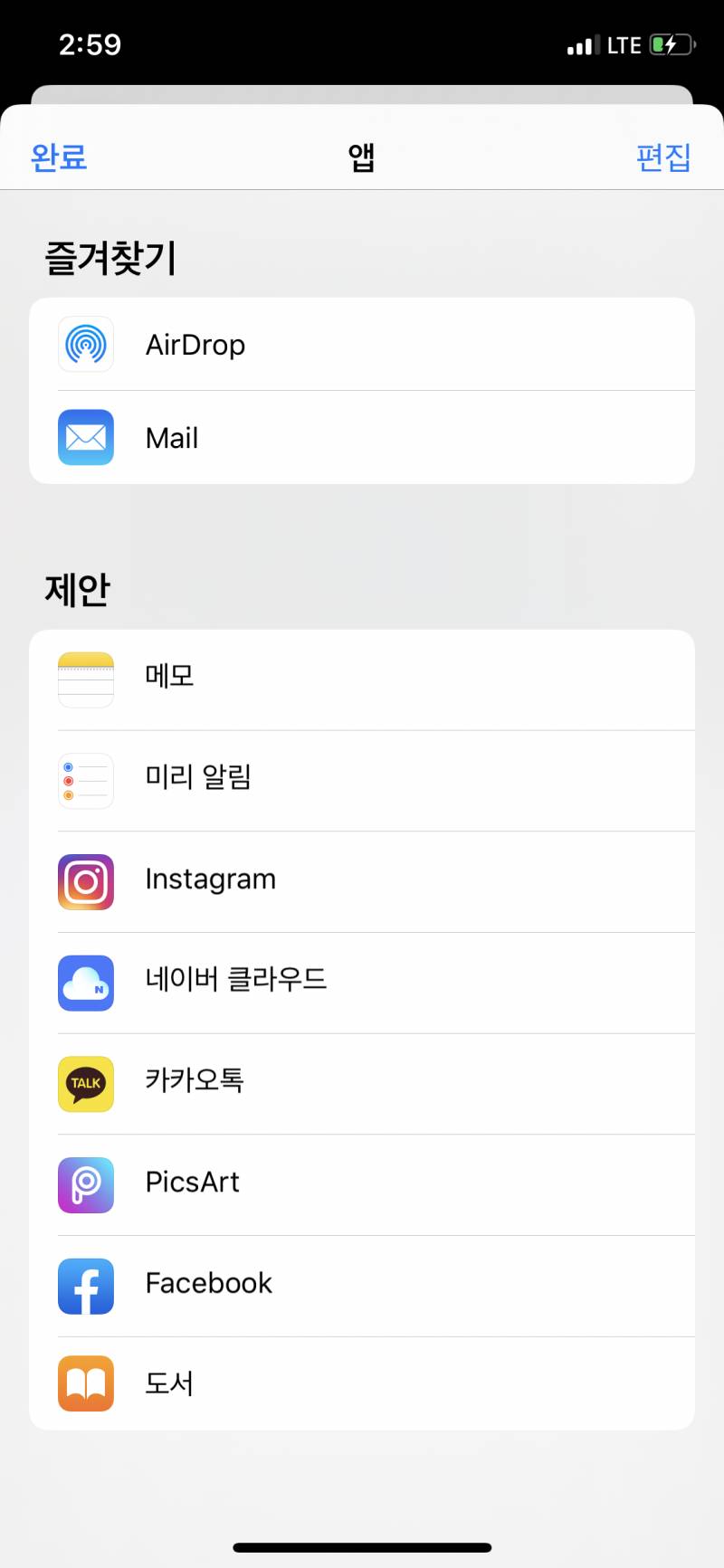The height and width of the screenshot is (1568, 724).
Task: Share using the Mail row
Action: (x=362, y=437)
